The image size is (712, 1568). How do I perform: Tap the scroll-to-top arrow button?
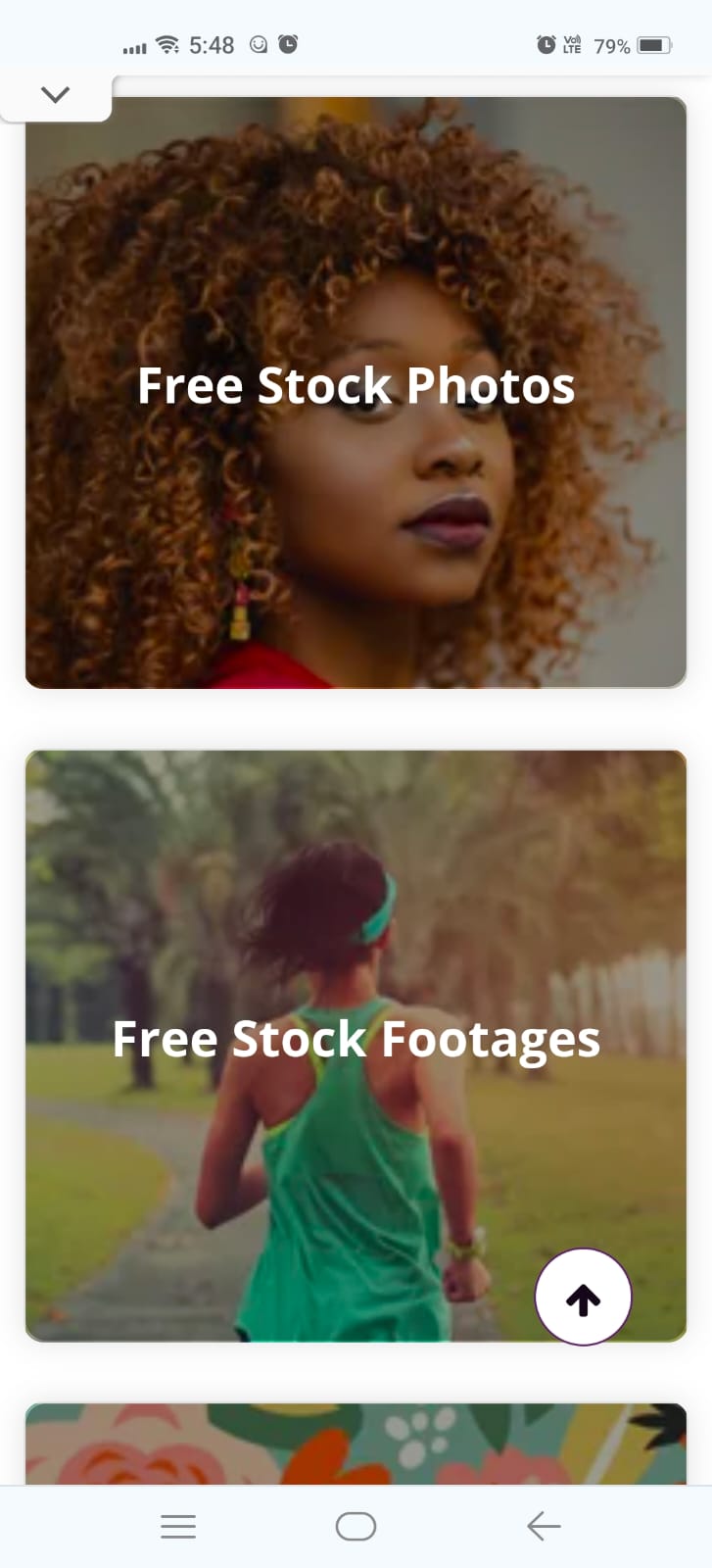pyautogui.click(x=583, y=1298)
